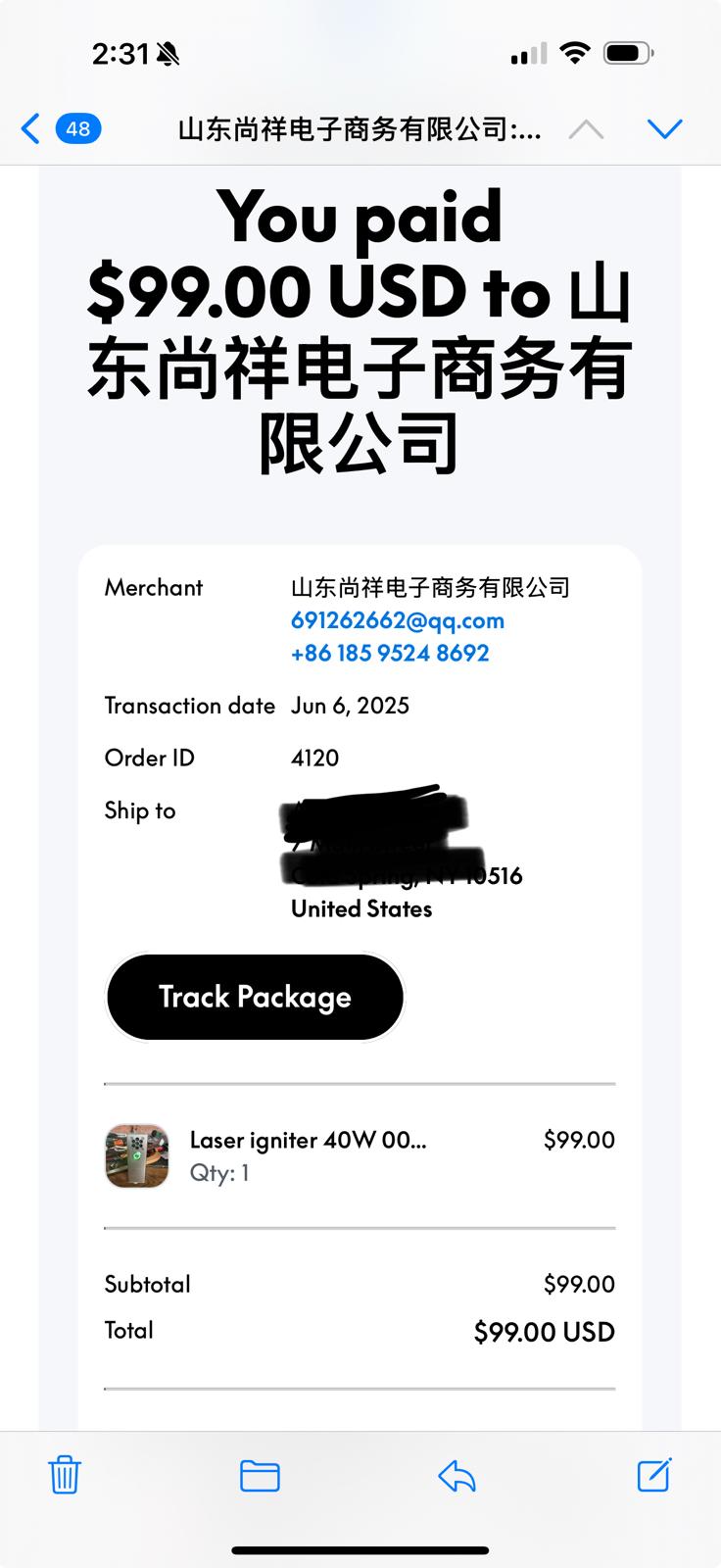Call the merchant at +86 185 9524 8692
This screenshot has width=721, height=1568.
click(x=389, y=653)
